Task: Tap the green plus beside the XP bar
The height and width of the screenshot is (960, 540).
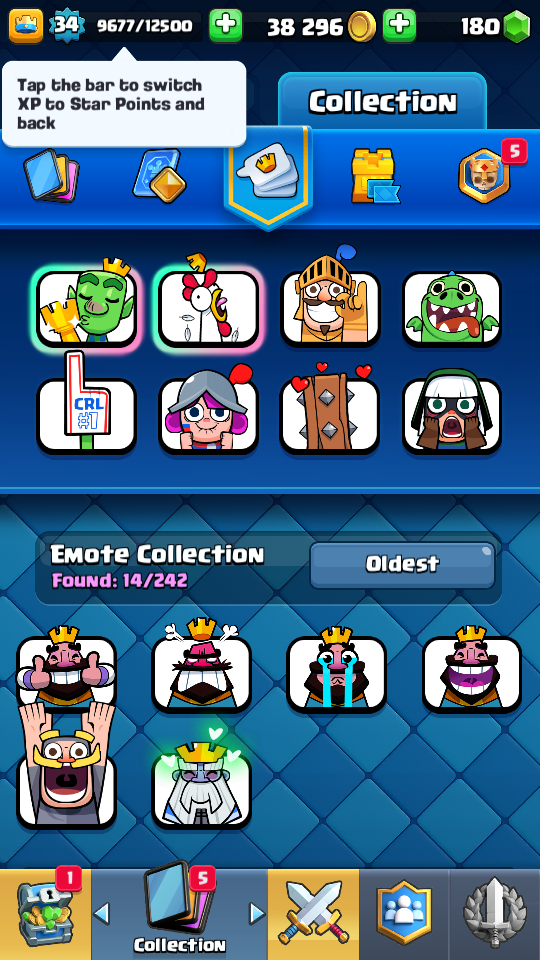Action: pyautogui.click(x=225, y=26)
